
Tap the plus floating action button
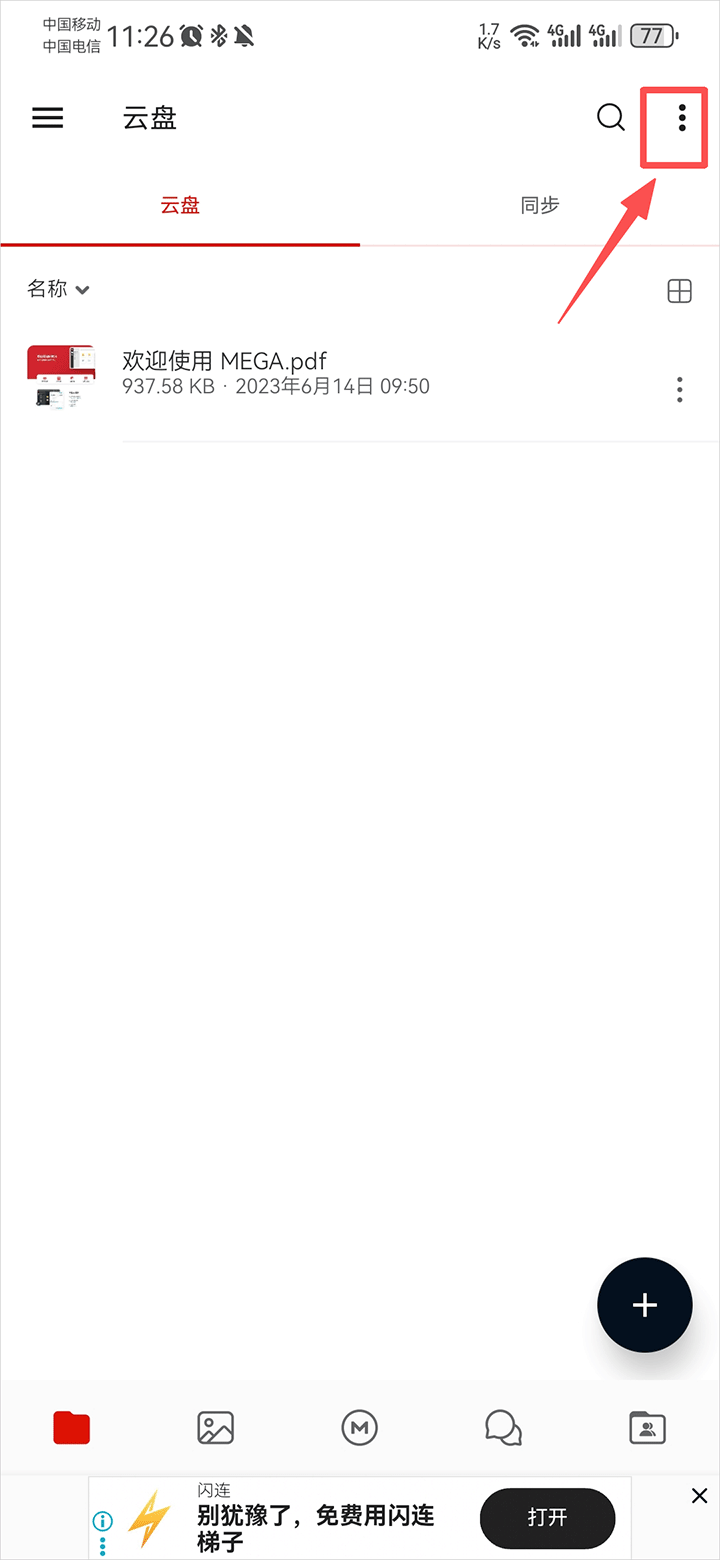click(645, 1305)
